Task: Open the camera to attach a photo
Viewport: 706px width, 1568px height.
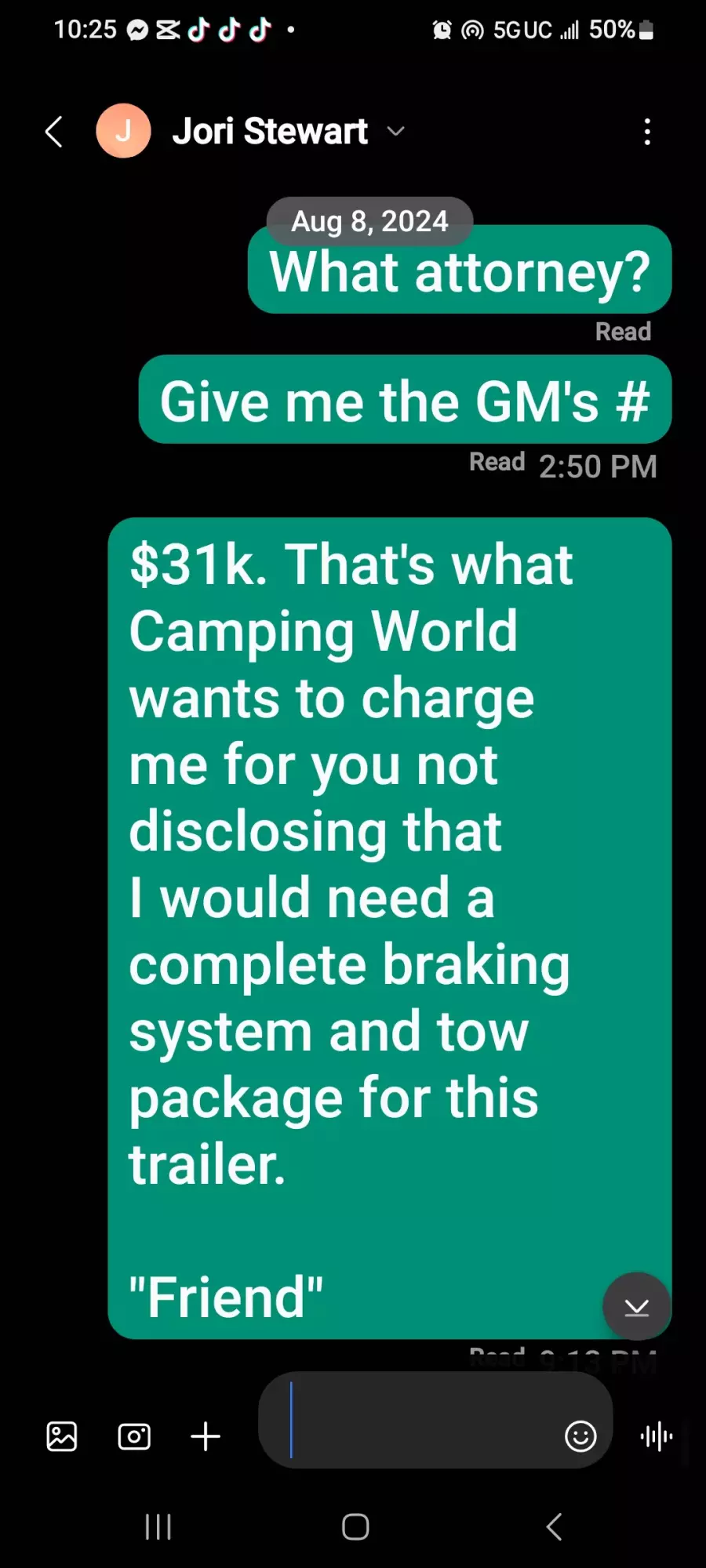Action: pyautogui.click(x=134, y=1436)
